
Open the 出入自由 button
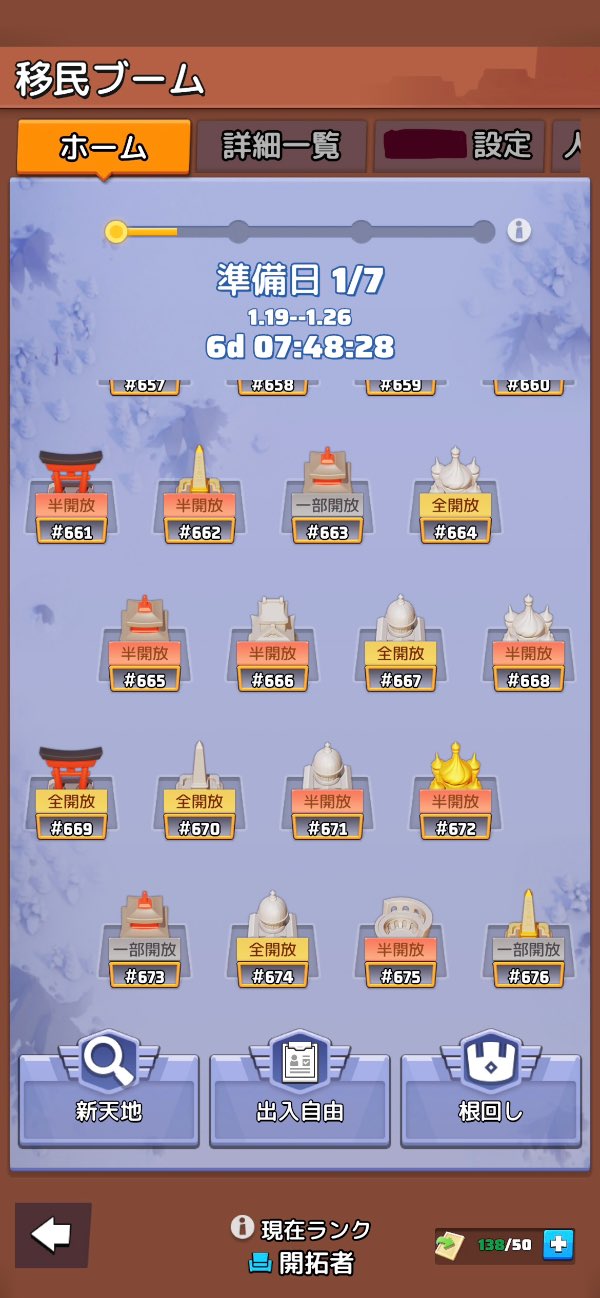pos(300,1087)
